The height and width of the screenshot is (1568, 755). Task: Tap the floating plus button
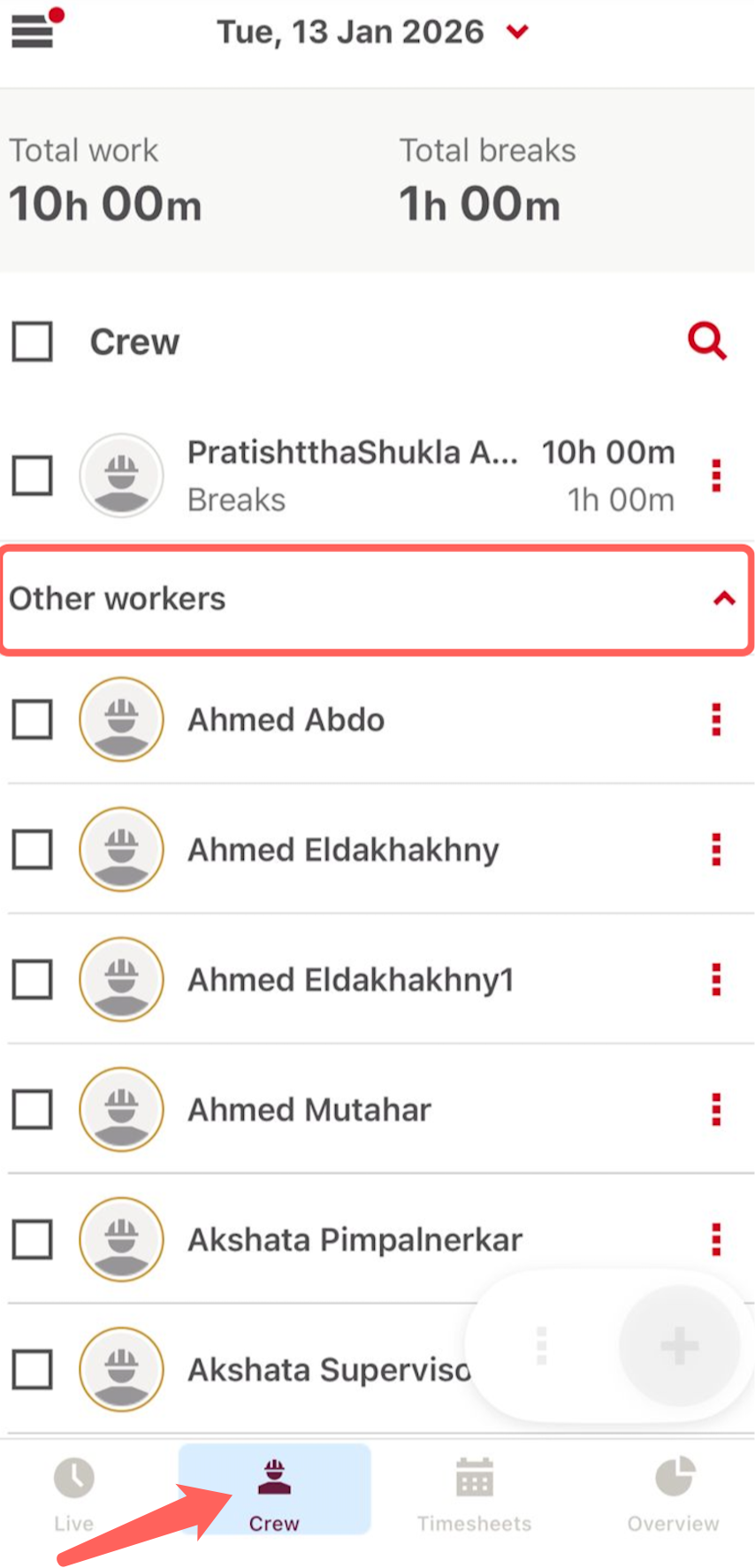[679, 1346]
